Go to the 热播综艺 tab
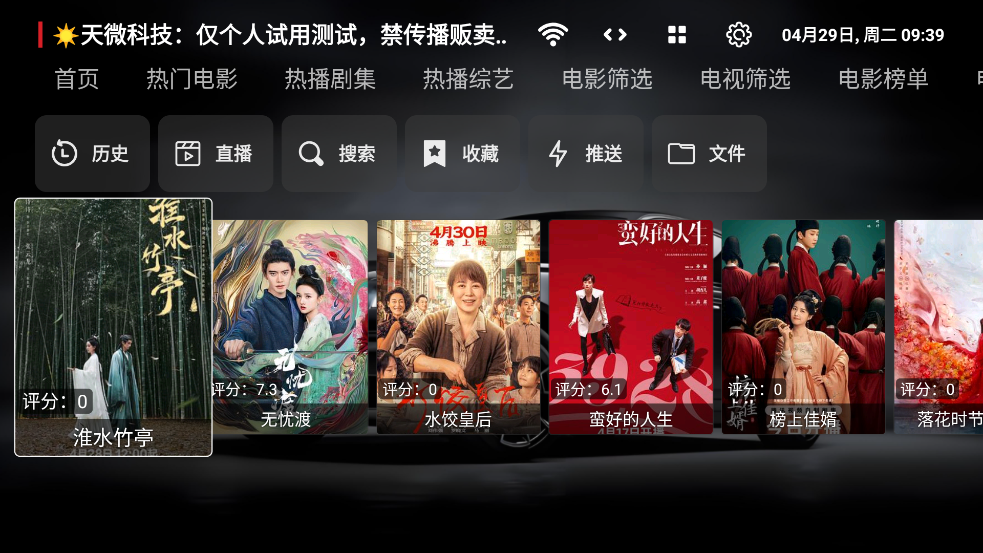The width and height of the screenshot is (983, 553). 468,79
